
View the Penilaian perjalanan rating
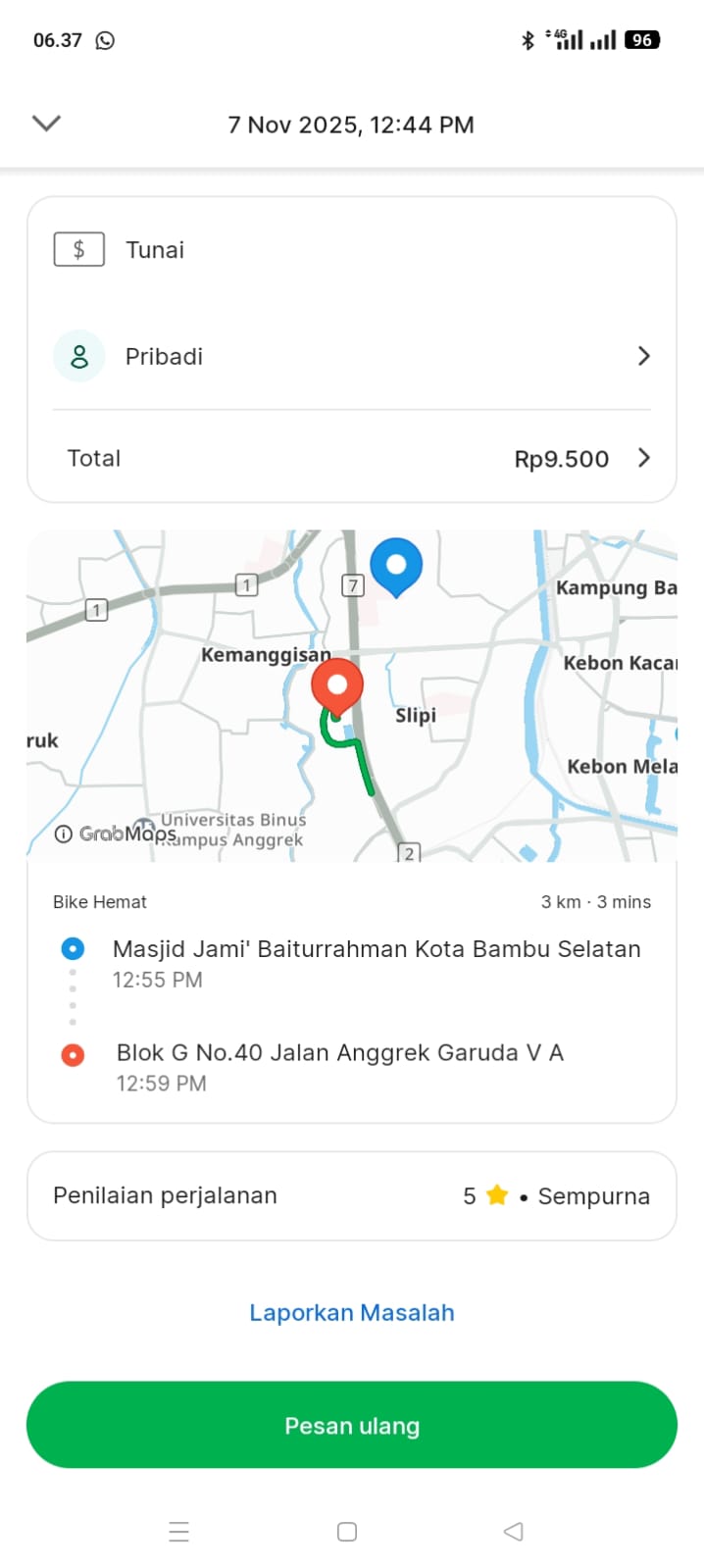351,1195
